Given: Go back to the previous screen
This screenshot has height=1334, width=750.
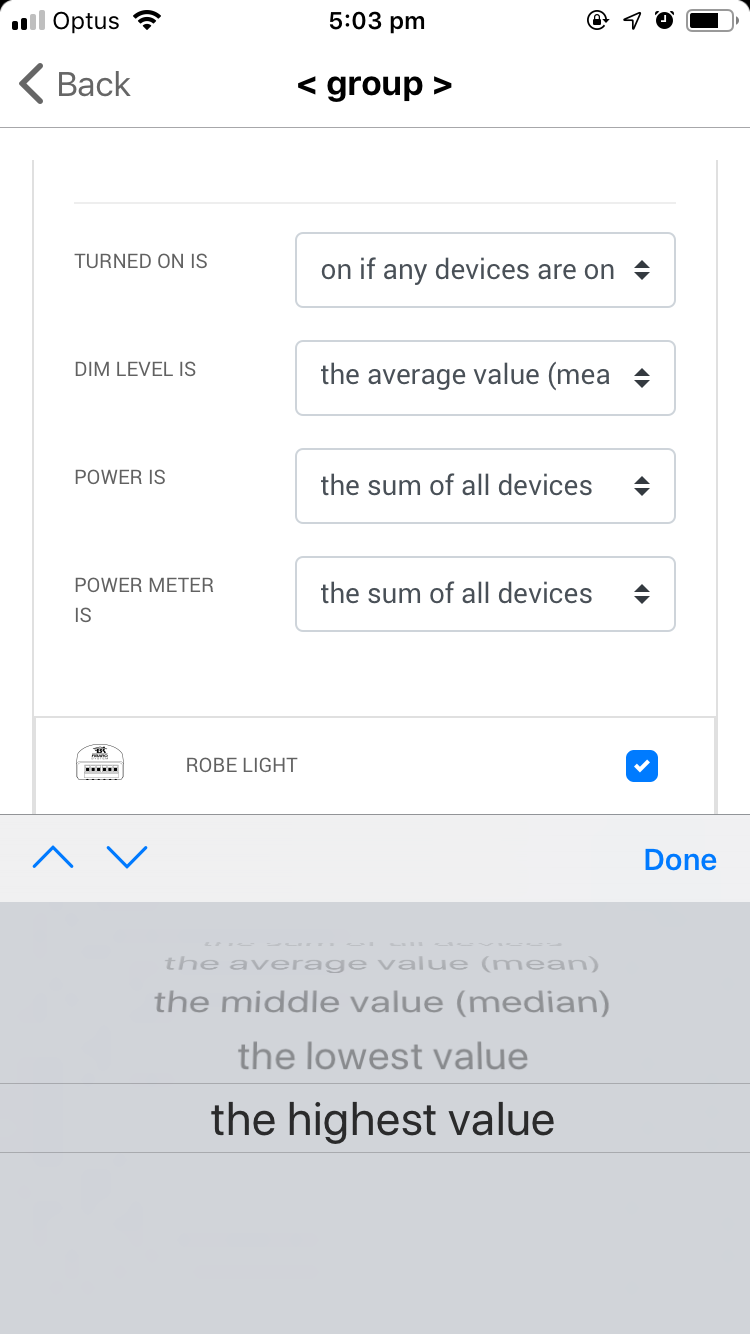Looking at the screenshot, I should point(75,84).
